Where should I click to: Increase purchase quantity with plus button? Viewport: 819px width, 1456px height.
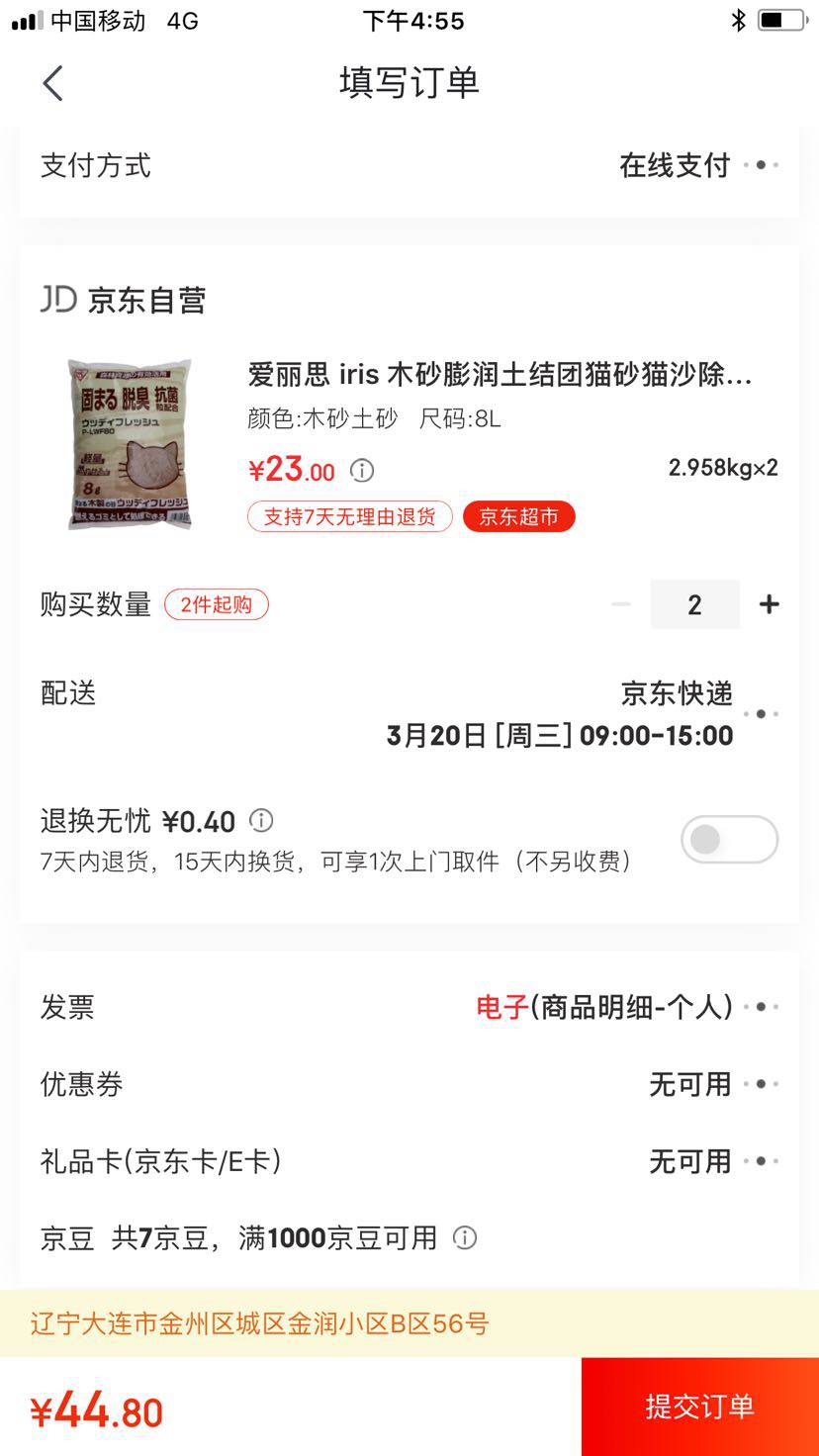coord(769,604)
